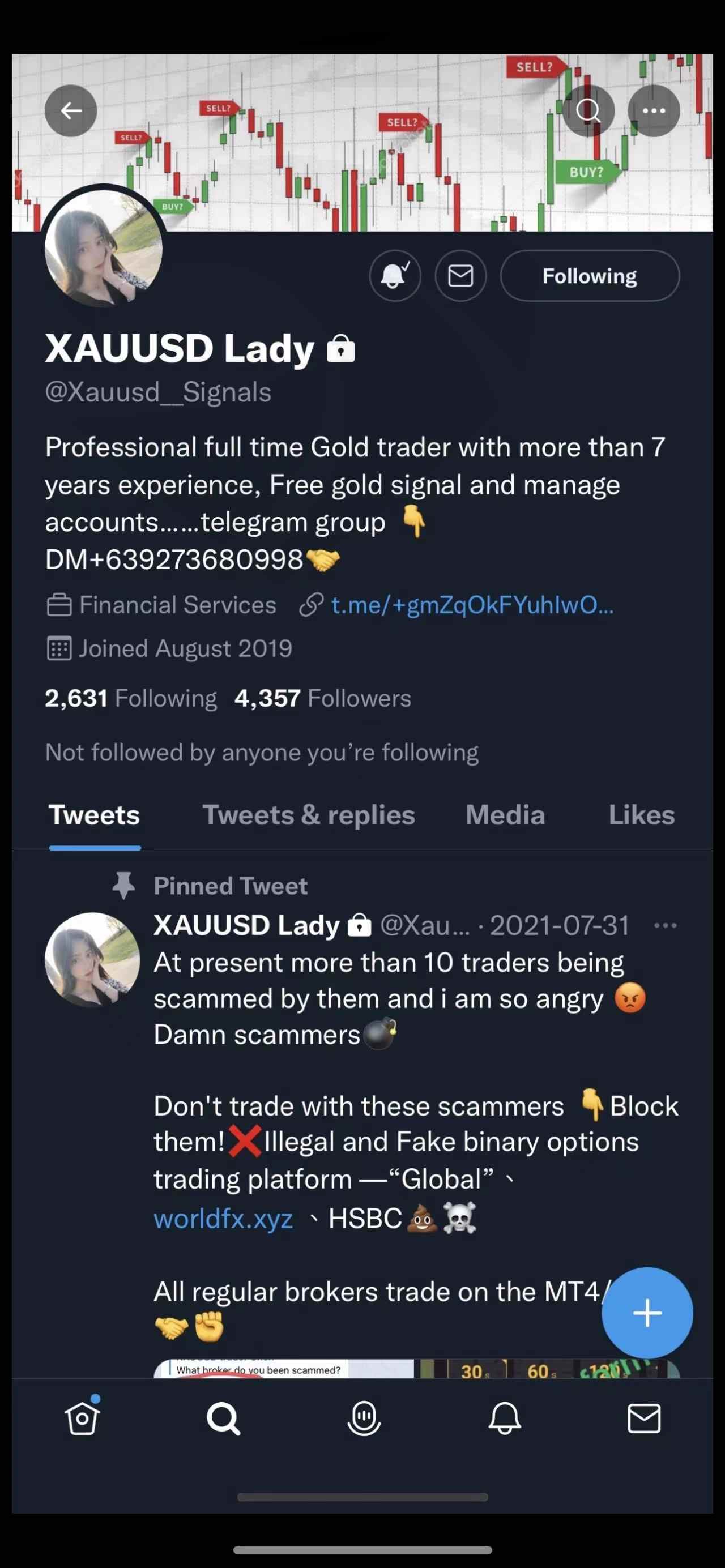Go to the Home tab
This screenshot has width=725, height=1568.
(x=82, y=1419)
